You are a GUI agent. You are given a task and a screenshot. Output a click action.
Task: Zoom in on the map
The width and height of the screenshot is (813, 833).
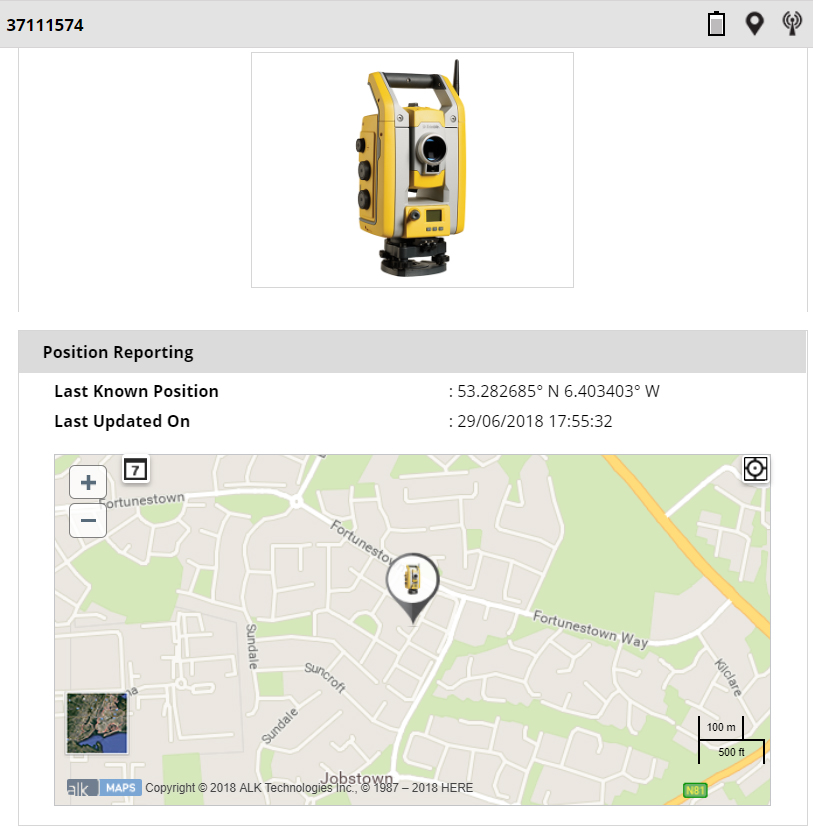(88, 482)
